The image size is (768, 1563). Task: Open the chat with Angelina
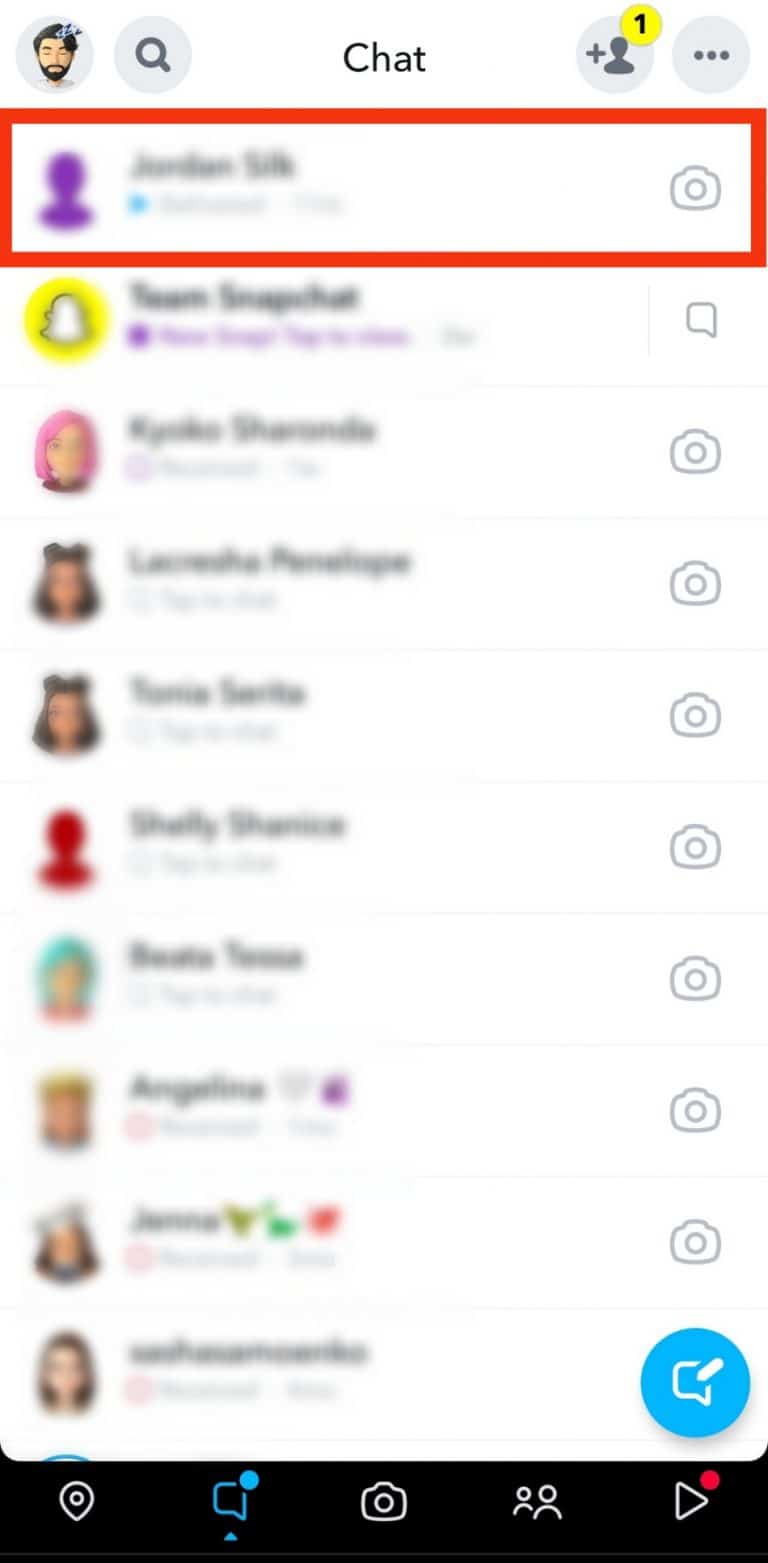[x=300, y=1108]
